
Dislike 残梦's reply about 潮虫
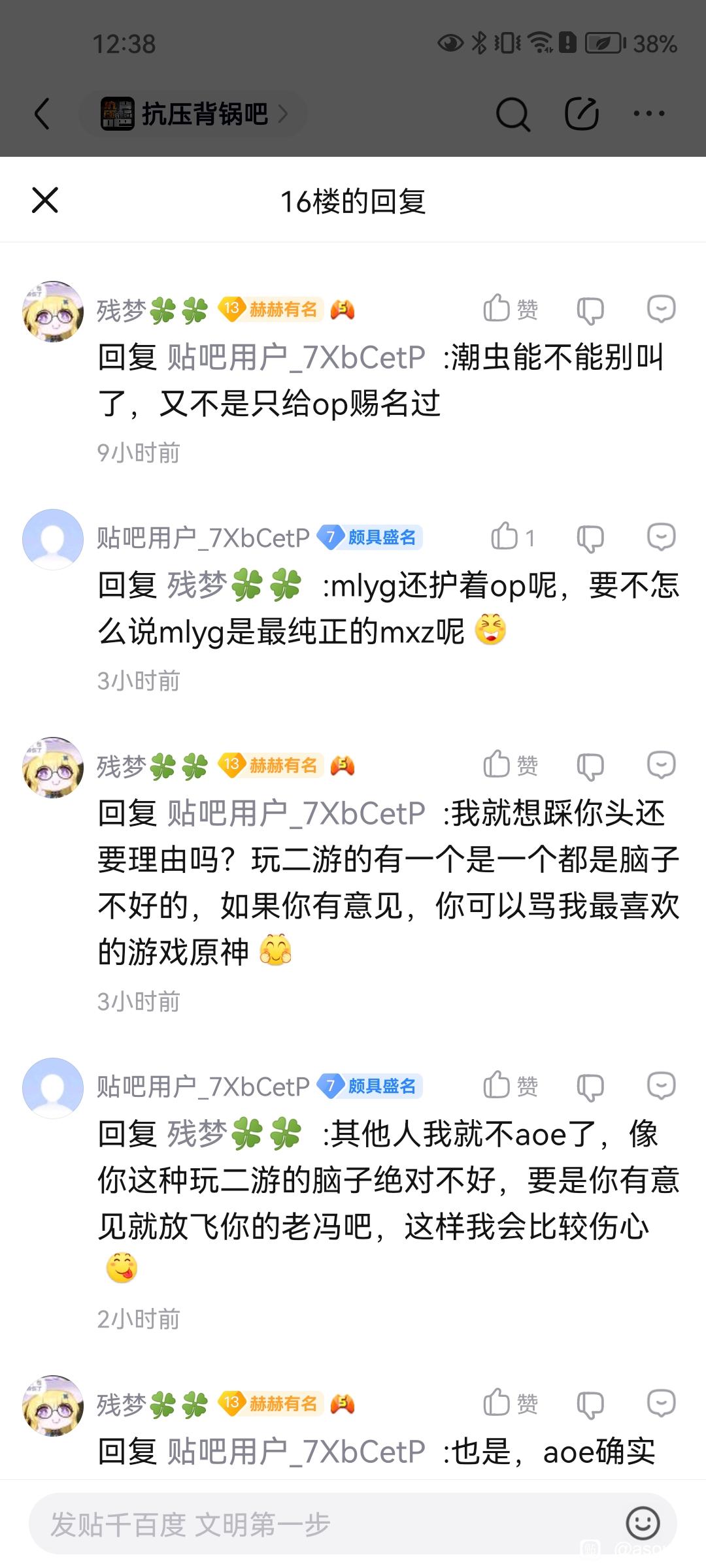(x=590, y=310)
